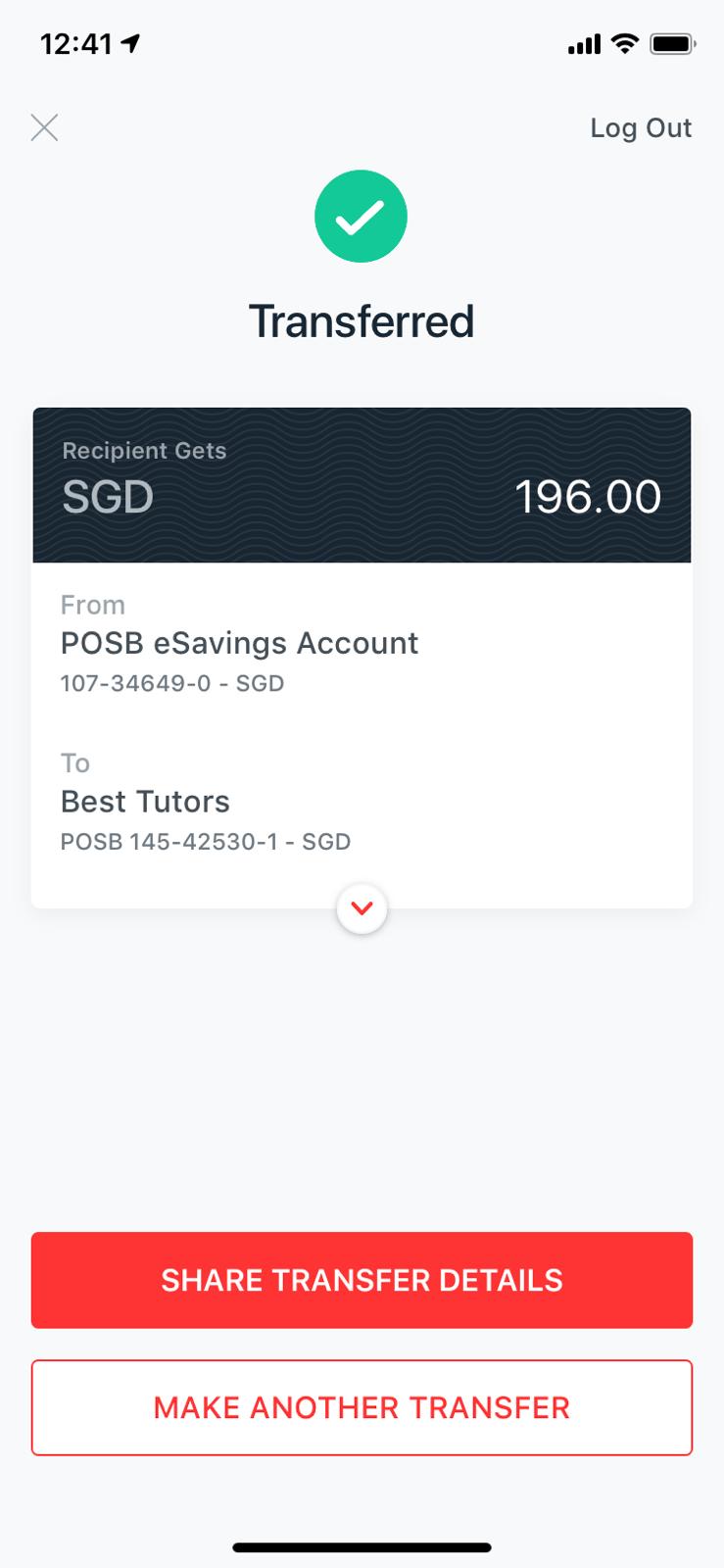The width and height of the screenshot is (724, 1568).
Task: Make another transfer
Action: pos(362,1407)
